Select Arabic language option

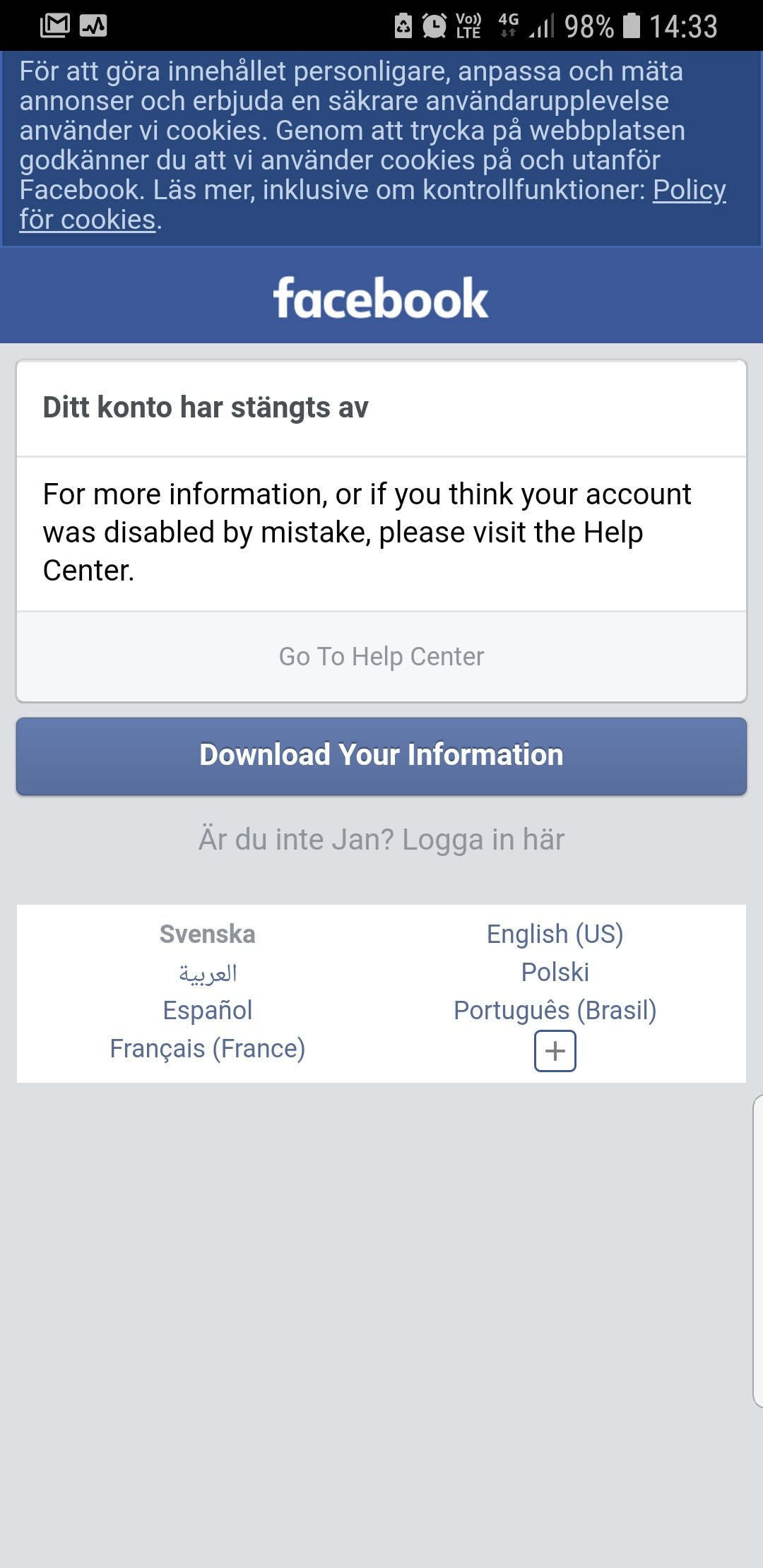tap(208, 973)
